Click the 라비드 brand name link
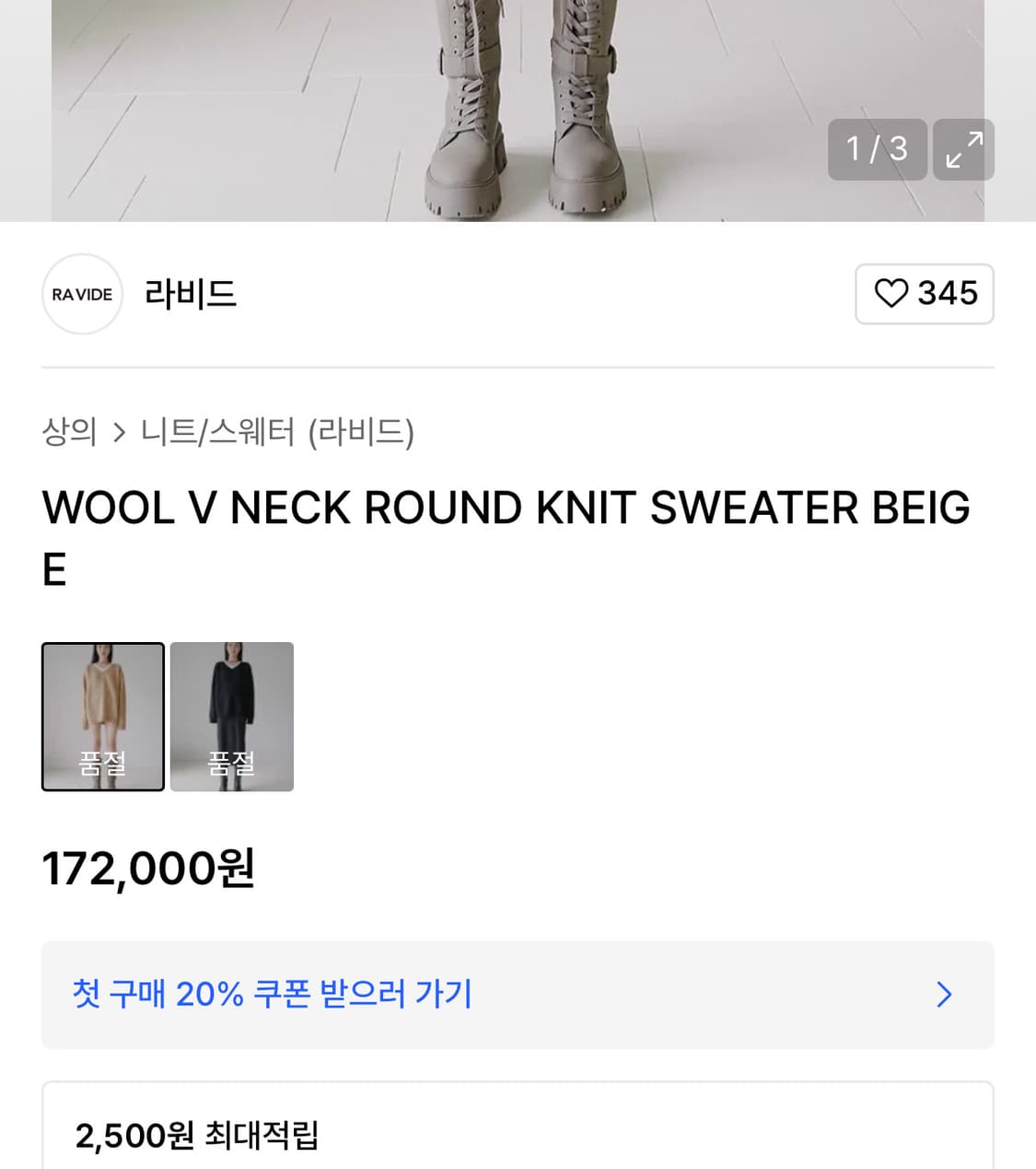Viewport: 1036px width, 1169px height. 191,294
